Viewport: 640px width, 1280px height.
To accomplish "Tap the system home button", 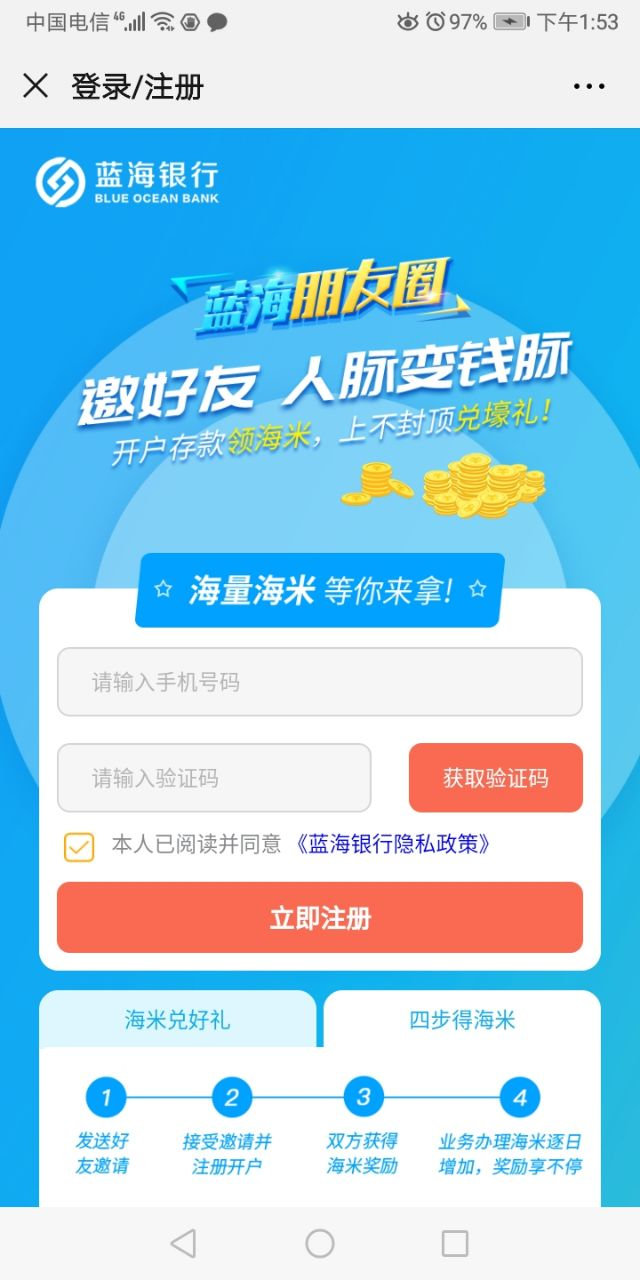I will click(x=320, y=1243).
